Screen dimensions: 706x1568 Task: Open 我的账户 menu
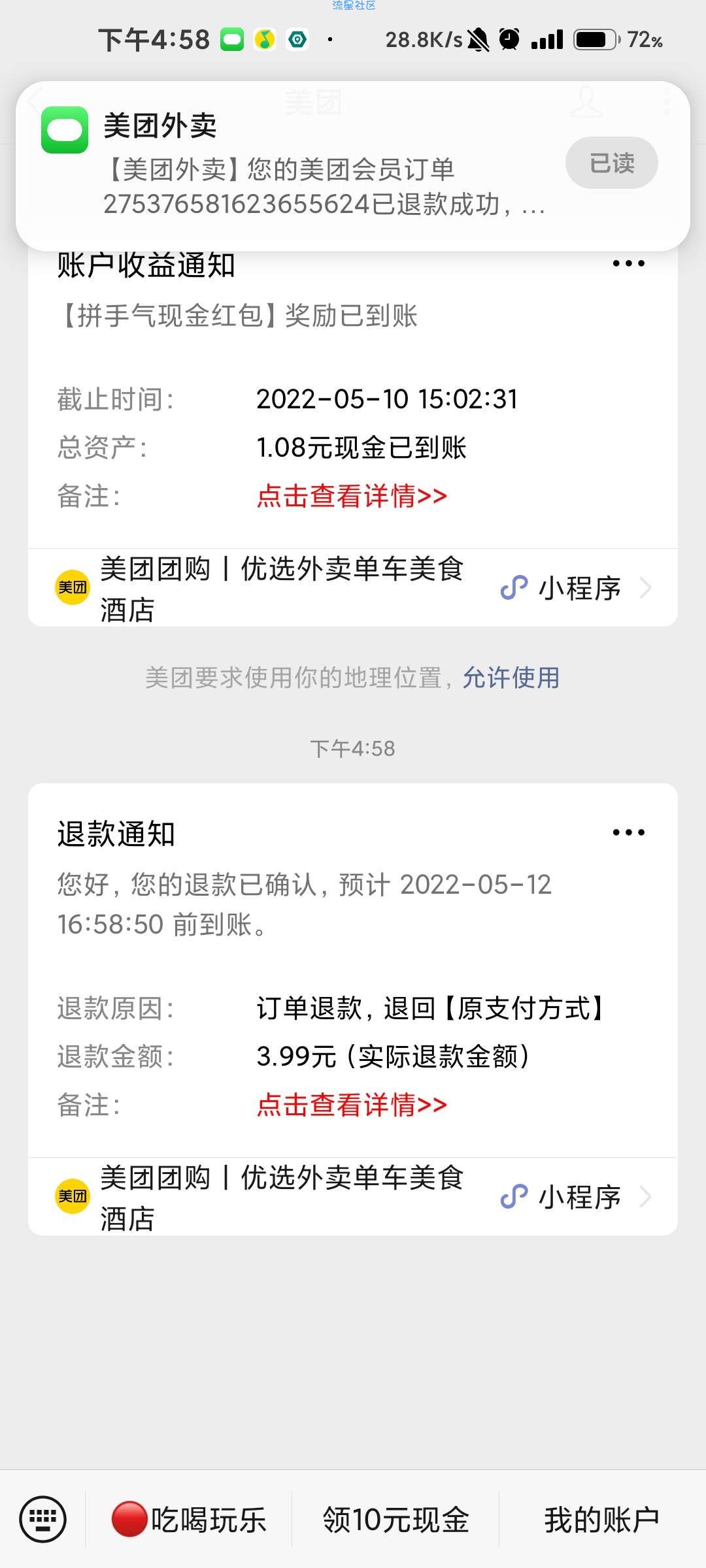click(602, 1519)
